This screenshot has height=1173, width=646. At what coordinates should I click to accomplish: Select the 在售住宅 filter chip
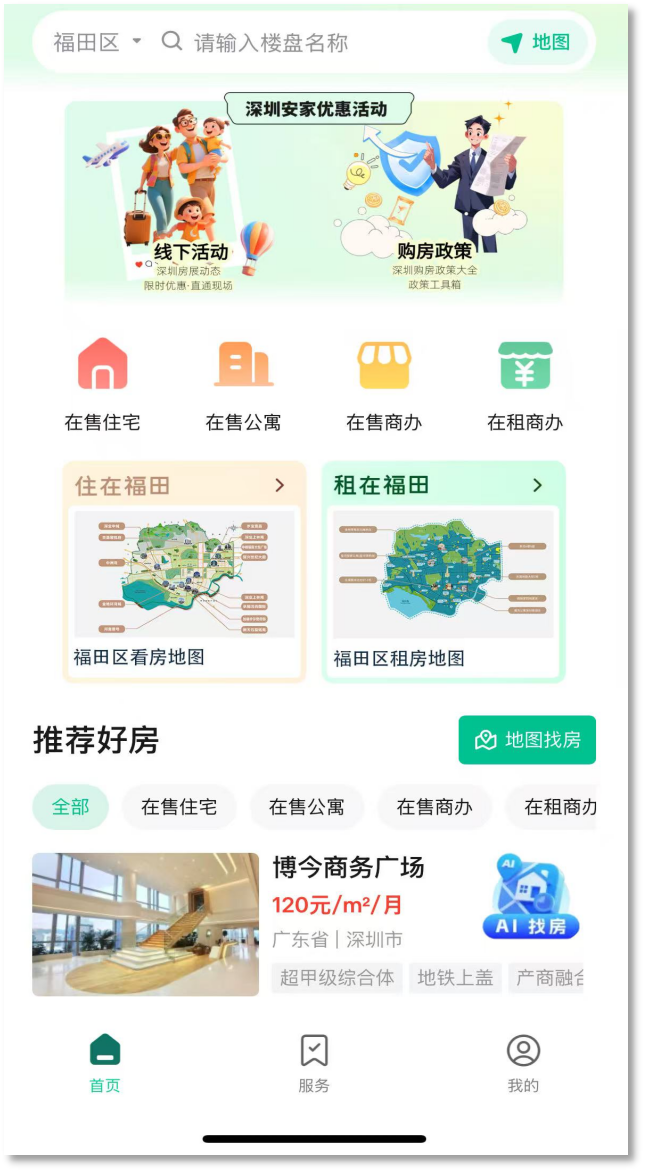click(179, 807)
